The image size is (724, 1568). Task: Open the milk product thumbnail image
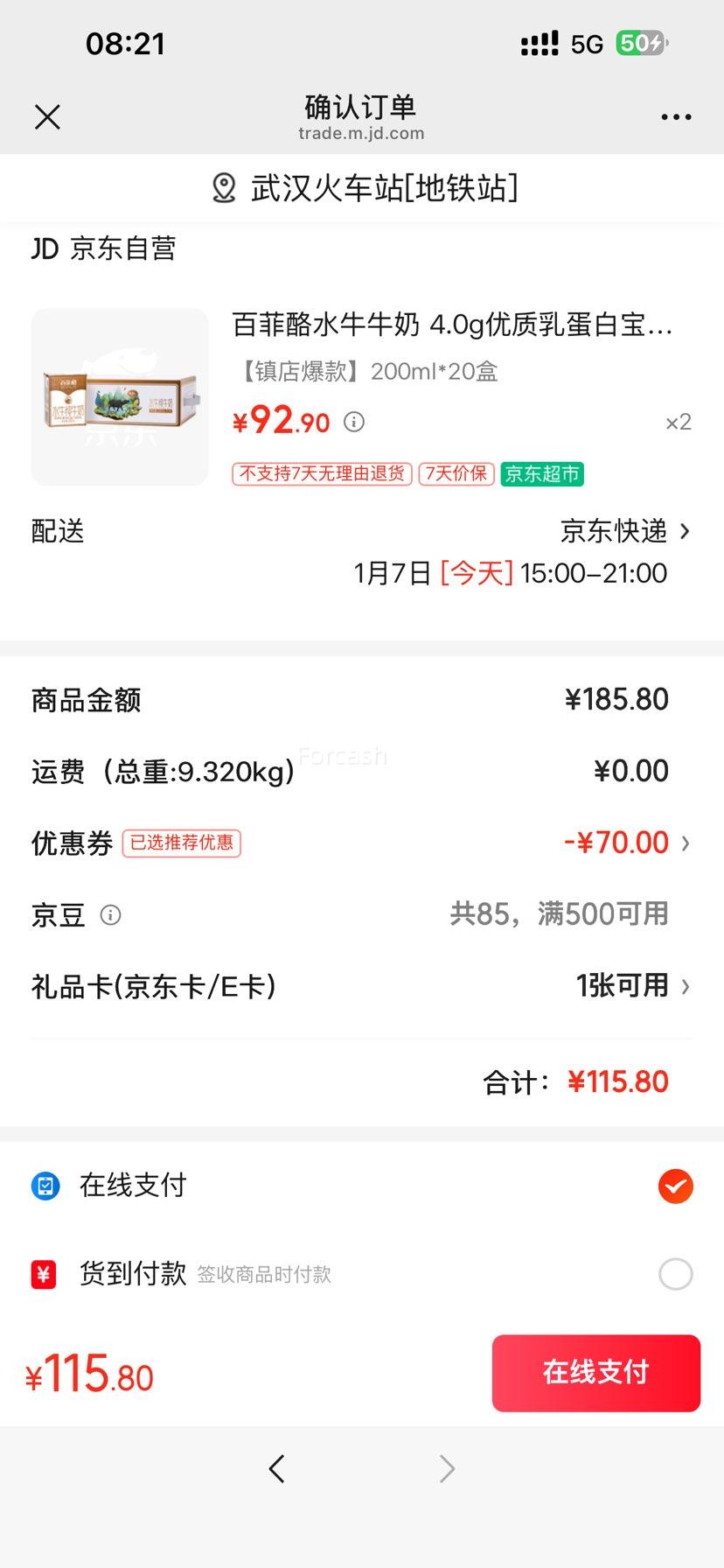[119, 395]
